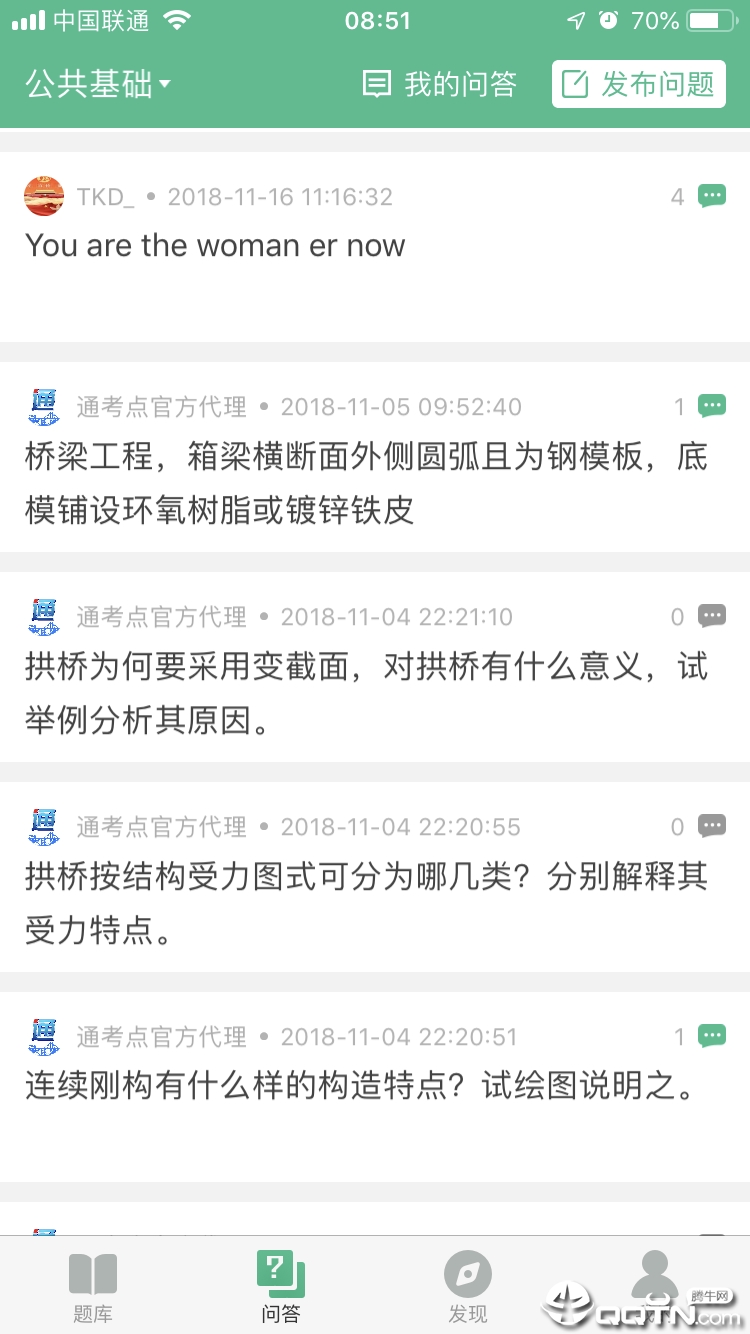Tap the comment icon on the 桥梁工程 post

click(x=711, y=406)
